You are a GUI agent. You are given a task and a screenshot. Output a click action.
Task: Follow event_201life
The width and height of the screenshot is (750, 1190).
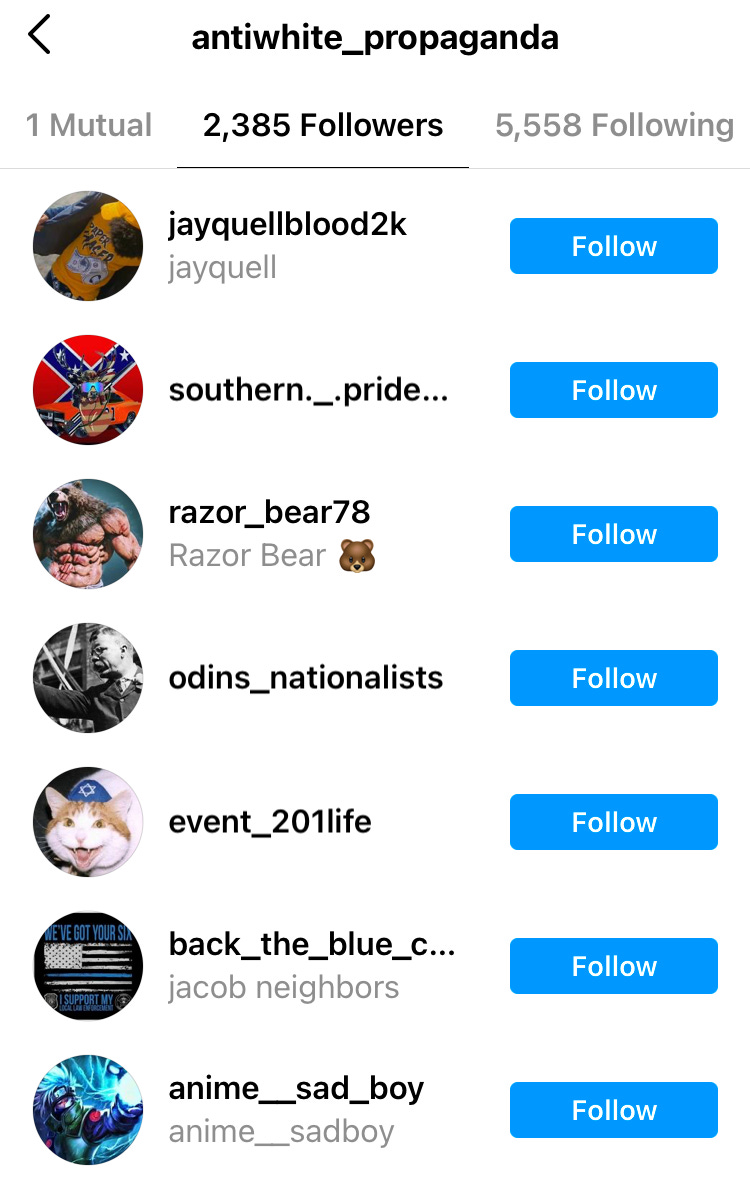[x=613, y=822]
